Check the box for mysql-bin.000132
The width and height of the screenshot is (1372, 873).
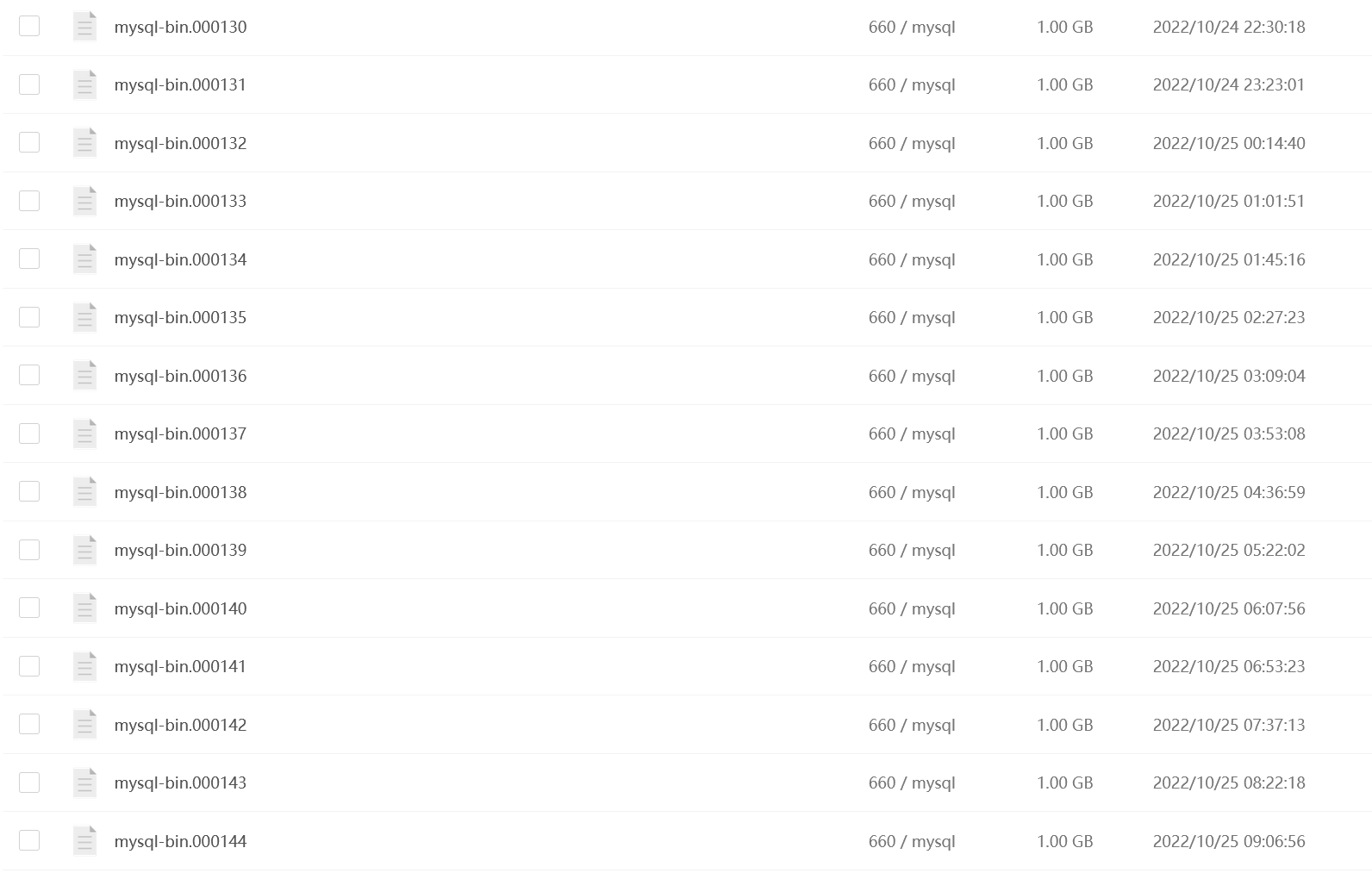tap(29, 143)
